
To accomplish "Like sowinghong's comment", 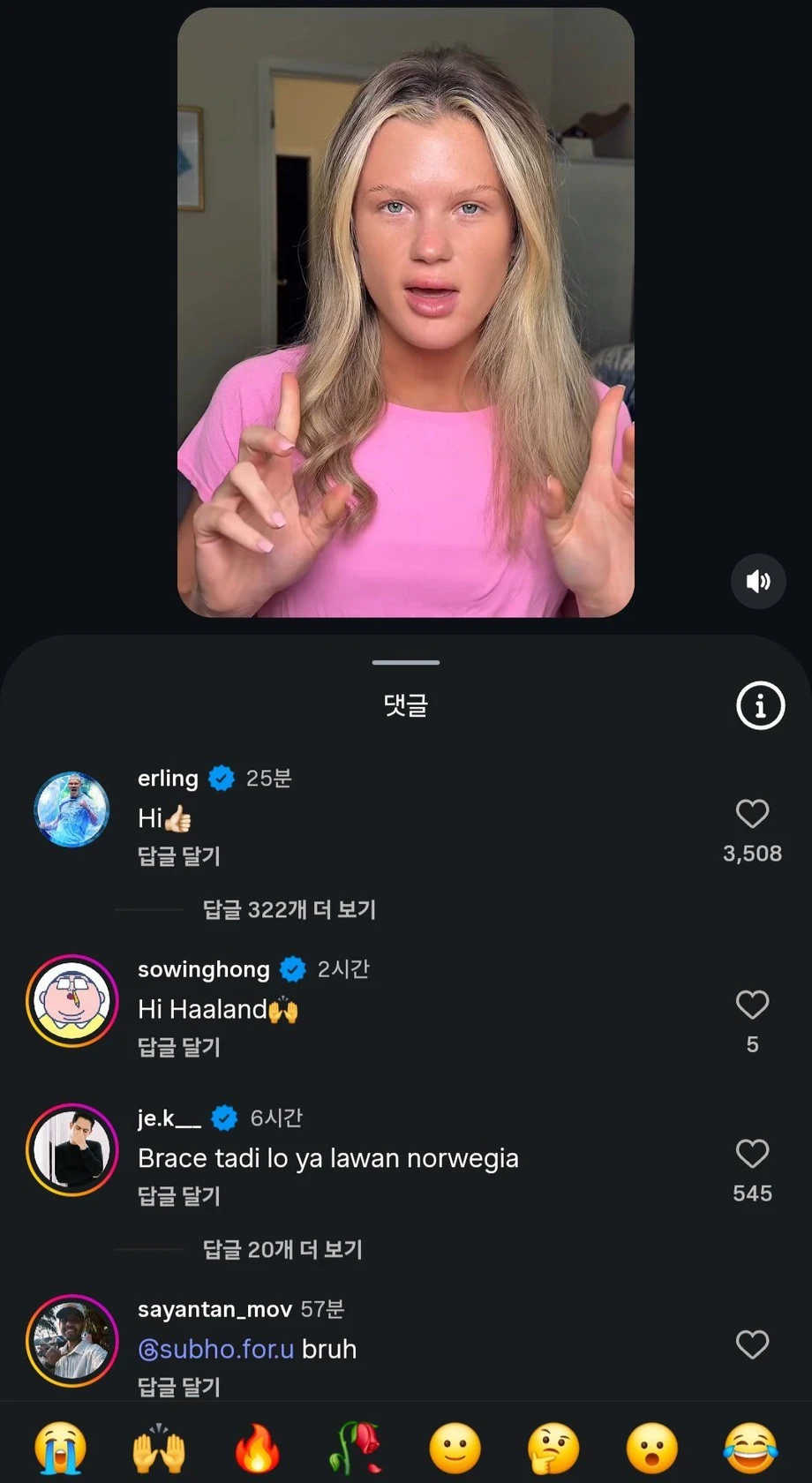I will (752, 1005).
